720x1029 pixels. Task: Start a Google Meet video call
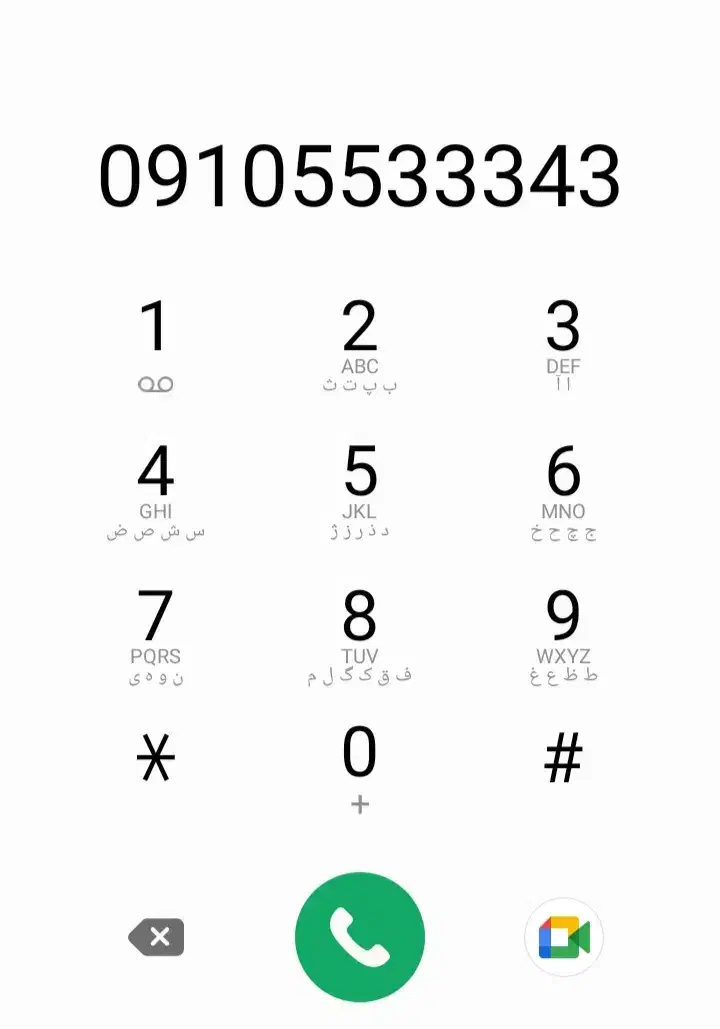point(564,937)
